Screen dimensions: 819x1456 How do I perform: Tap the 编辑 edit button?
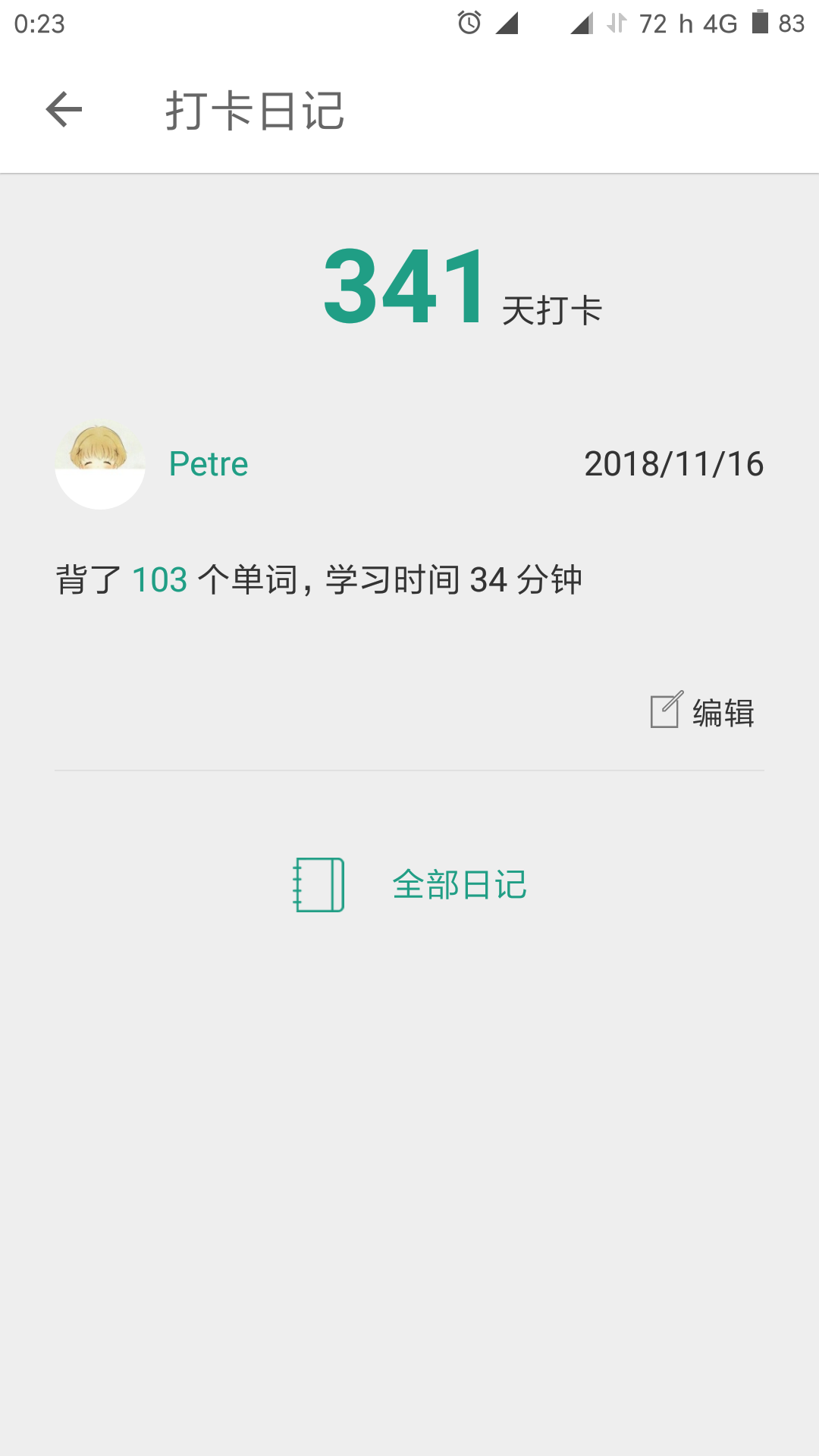tap(702, 712)
